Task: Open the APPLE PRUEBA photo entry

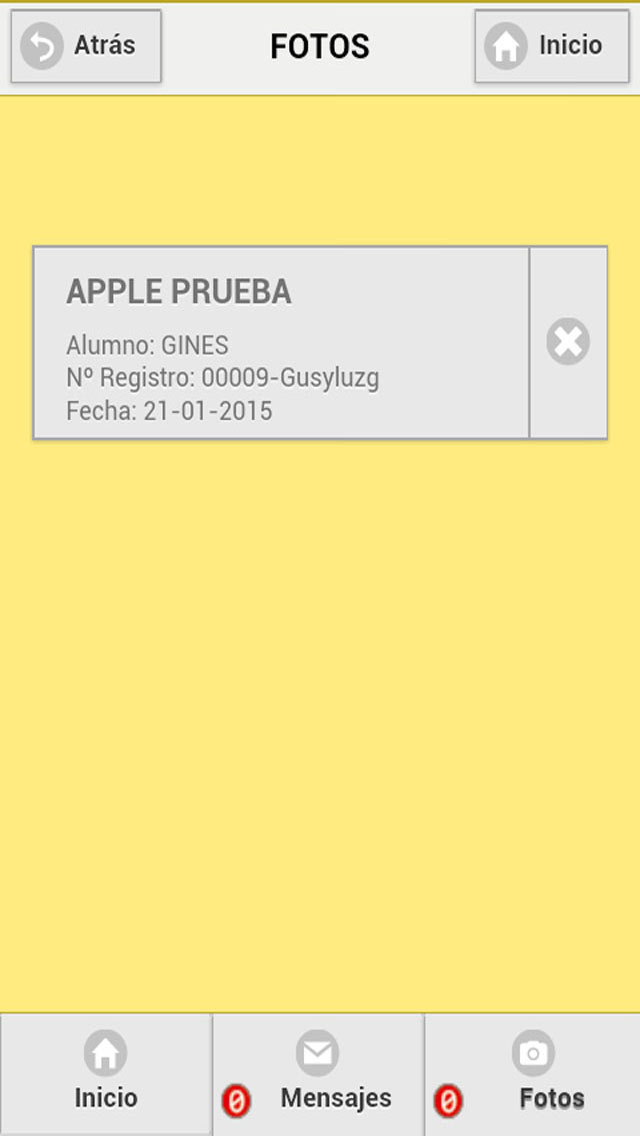Action: pos(281,343)
